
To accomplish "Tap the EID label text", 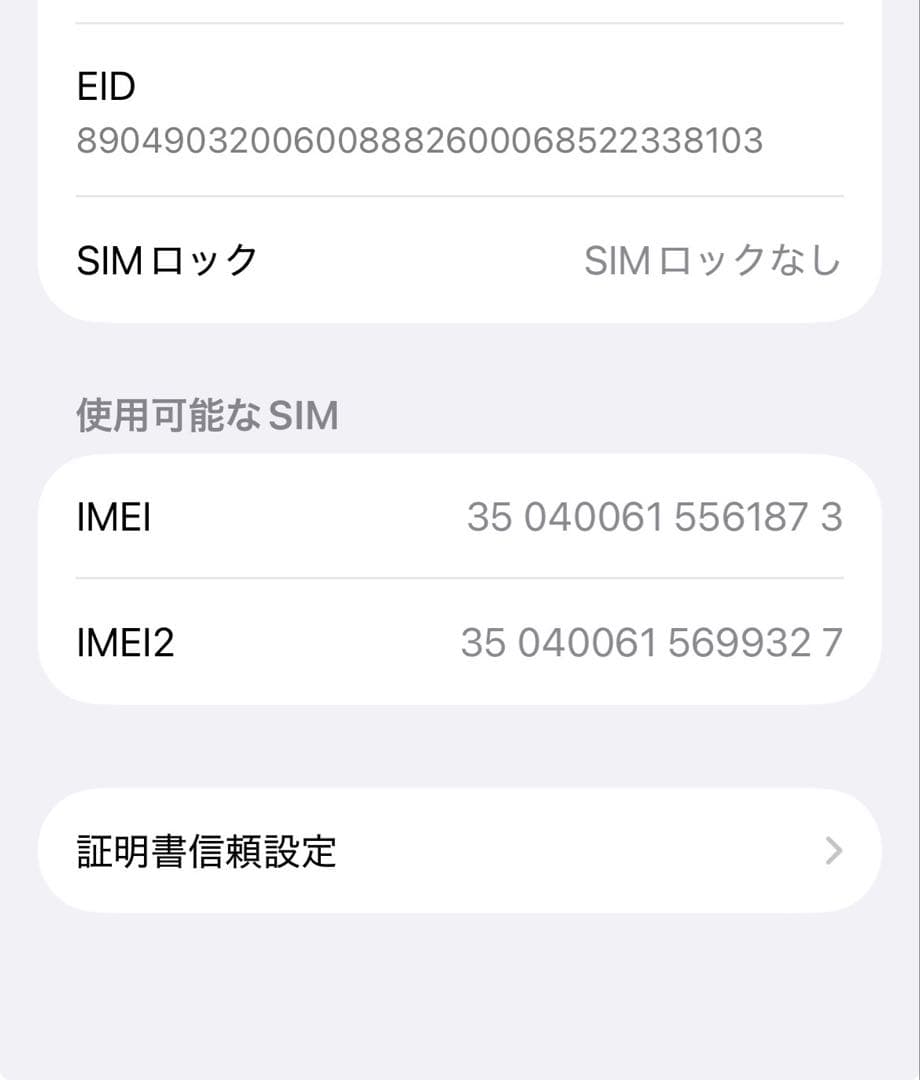I will pos(103,87).
